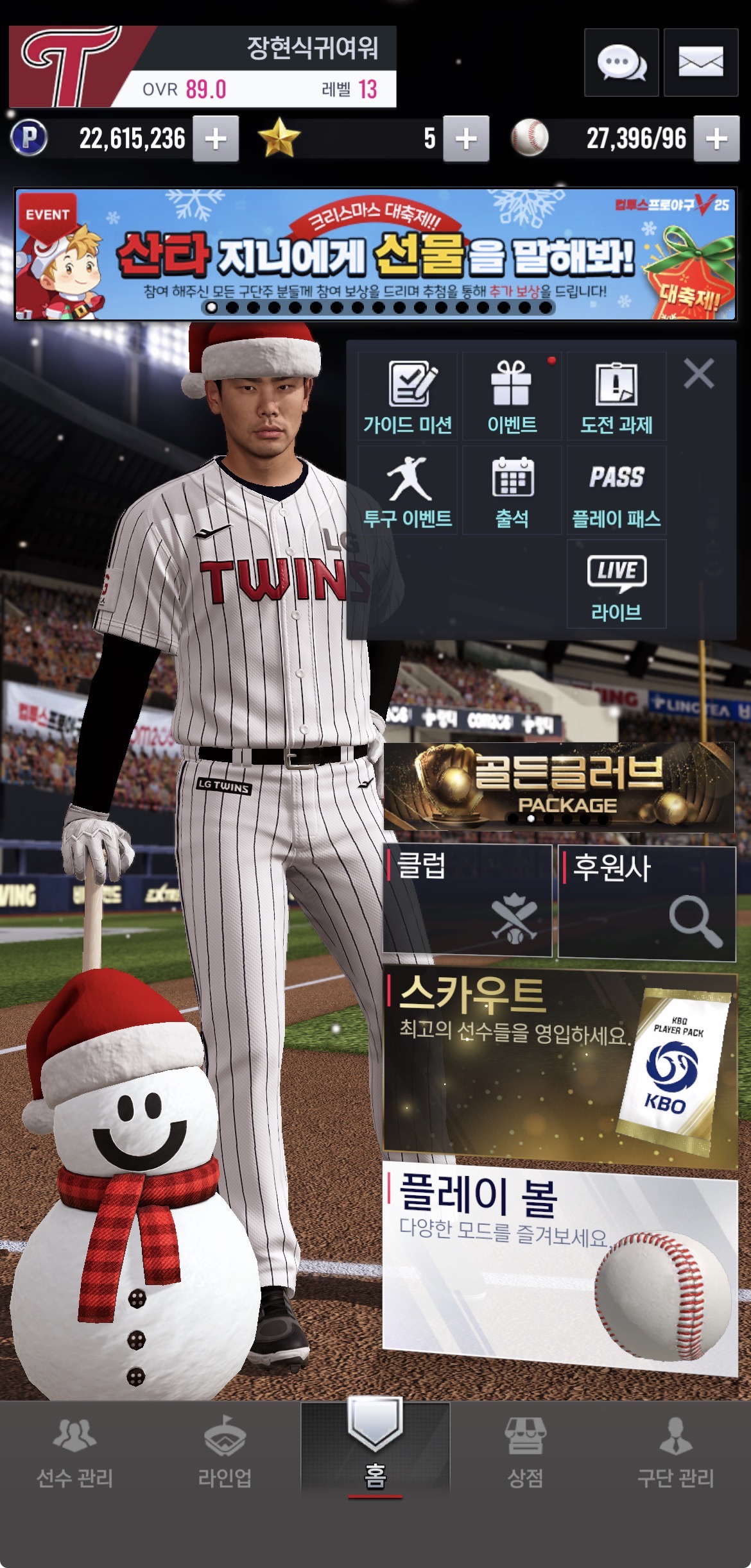Open 가이드 미션 menu
Image resolution: width=751 pixels, height=1568 pixels.
(x=408, y=397)
